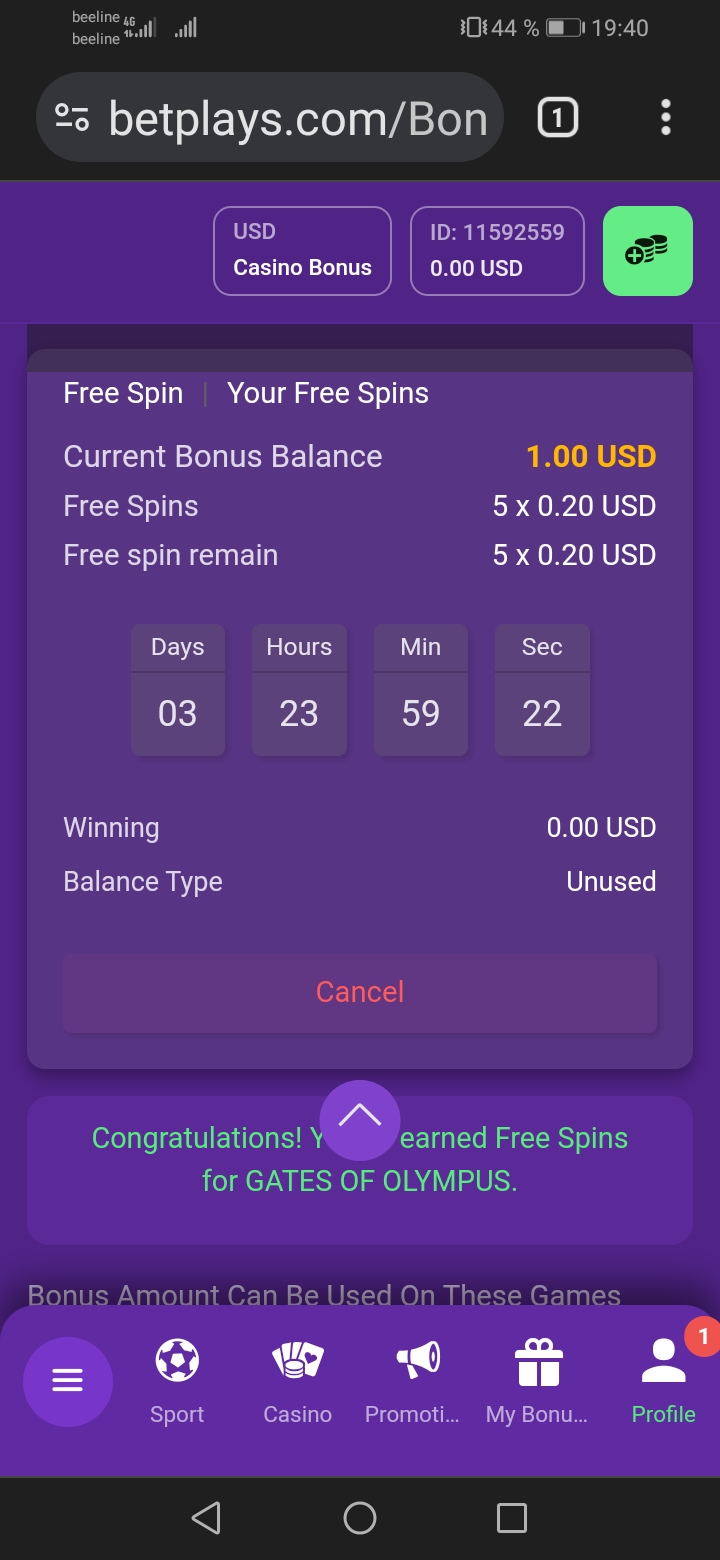Open Chrome's three-dot browser menu
Screen dimensions: 720x1560
pyautogui.click(x=666, y=117)
